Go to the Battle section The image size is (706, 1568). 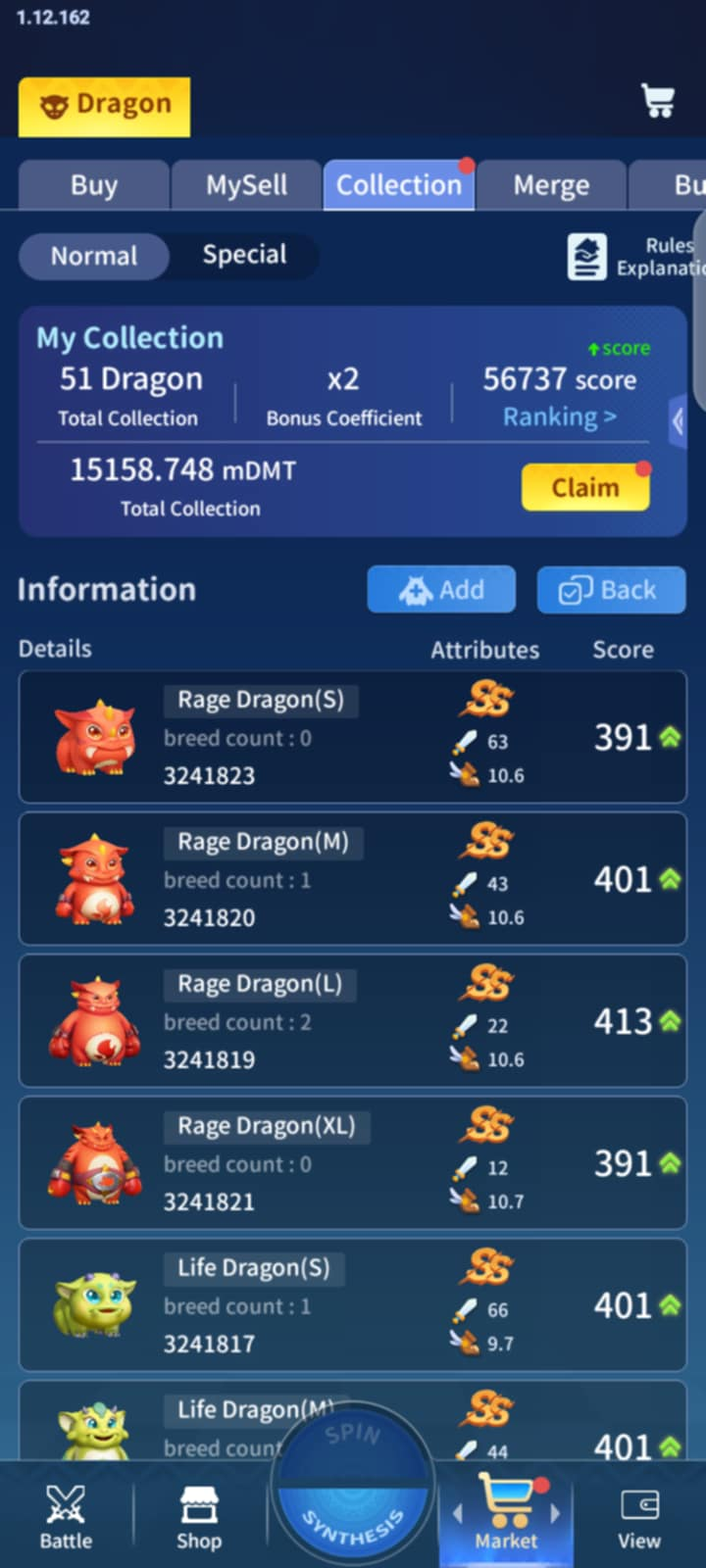pyautogui.click(x=66, y=1516)
